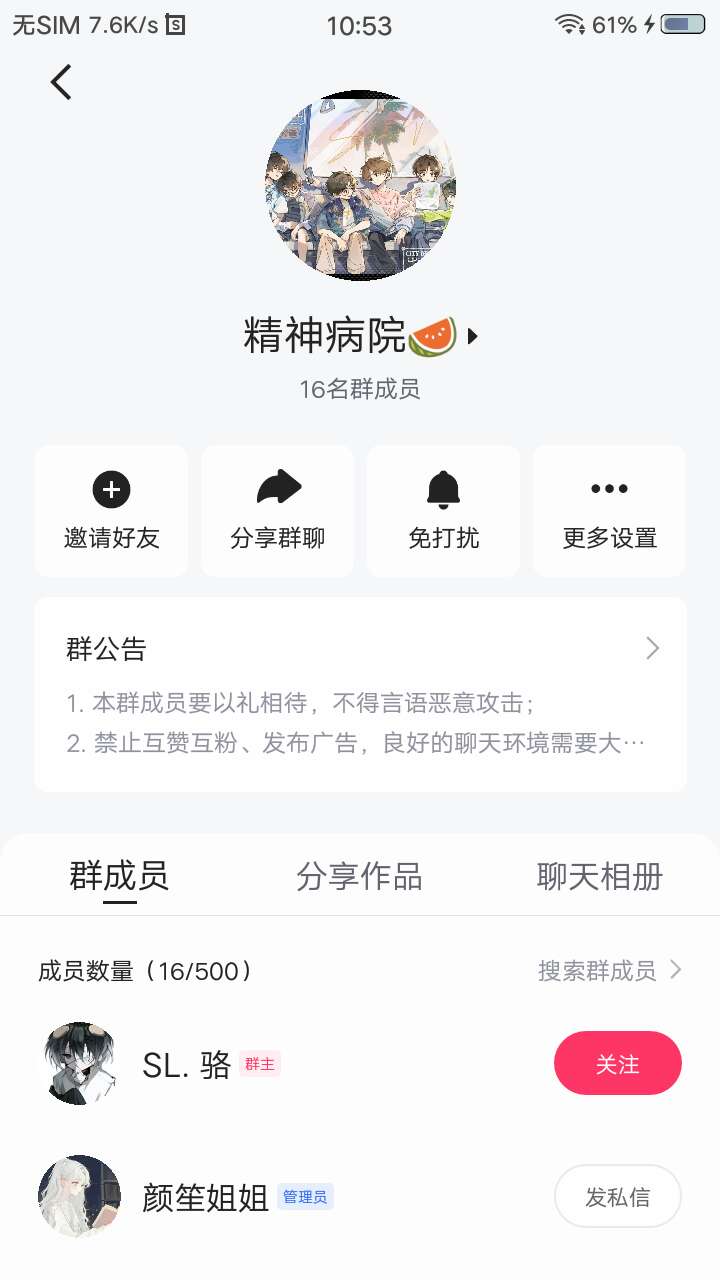Tap 邀请好友 to invite friends
This screenshot has height=1280, width=720.
111,511
